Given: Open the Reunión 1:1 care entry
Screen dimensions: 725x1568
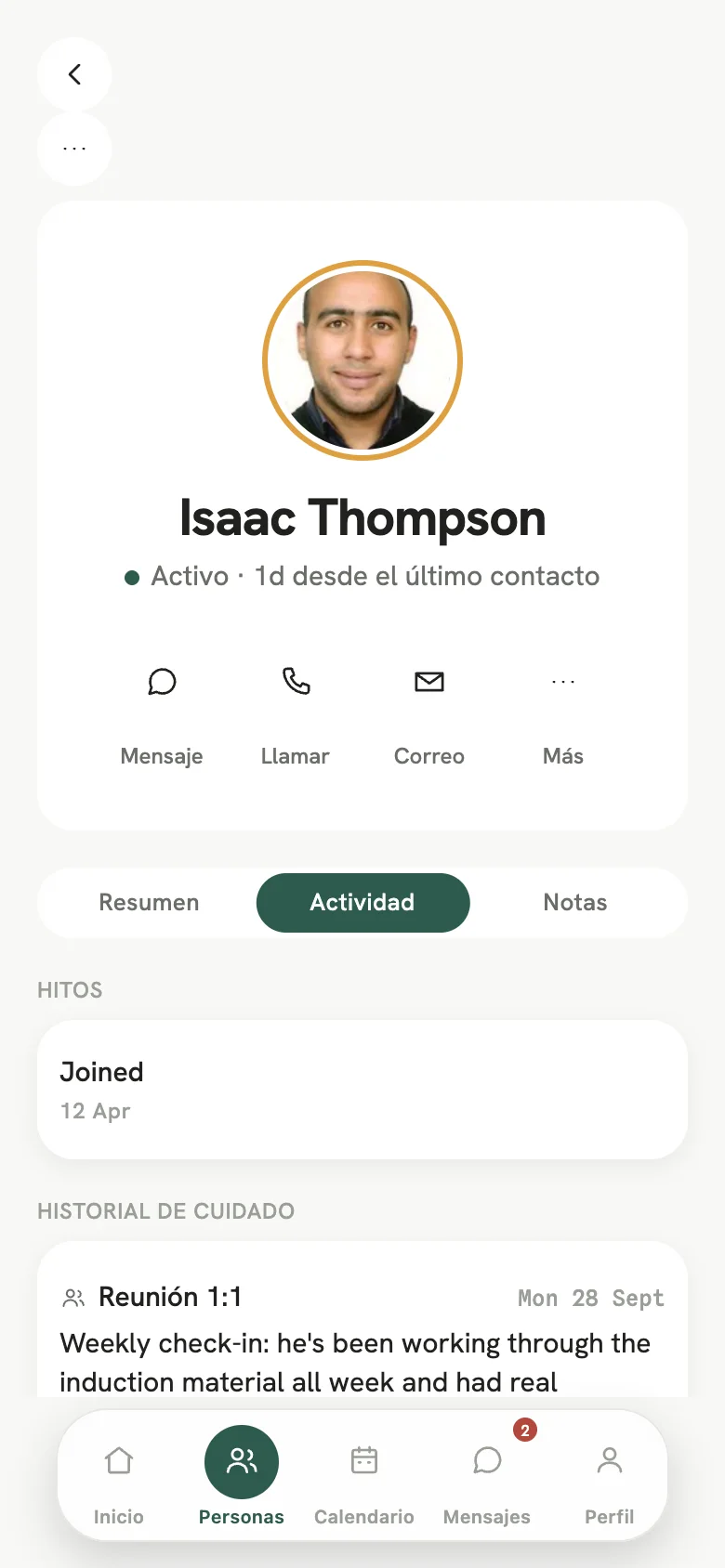Looking at the screenshot, I should (x=362, y=1319).
